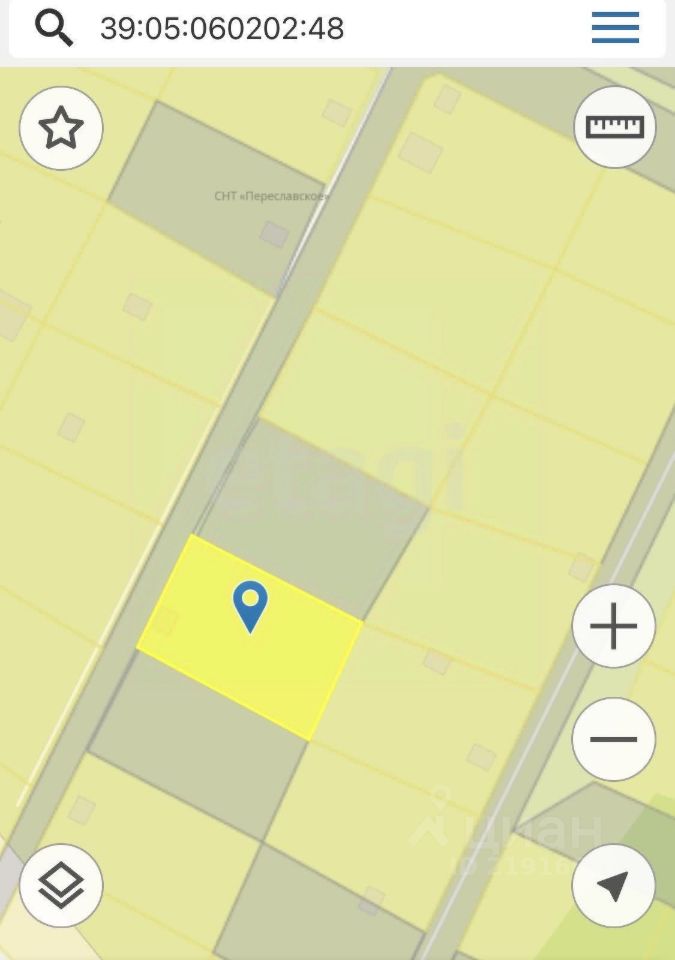Edit the cadastral number search field
Image resolution: width=675 pixels, height=960 pixels.
click(300, 29)
